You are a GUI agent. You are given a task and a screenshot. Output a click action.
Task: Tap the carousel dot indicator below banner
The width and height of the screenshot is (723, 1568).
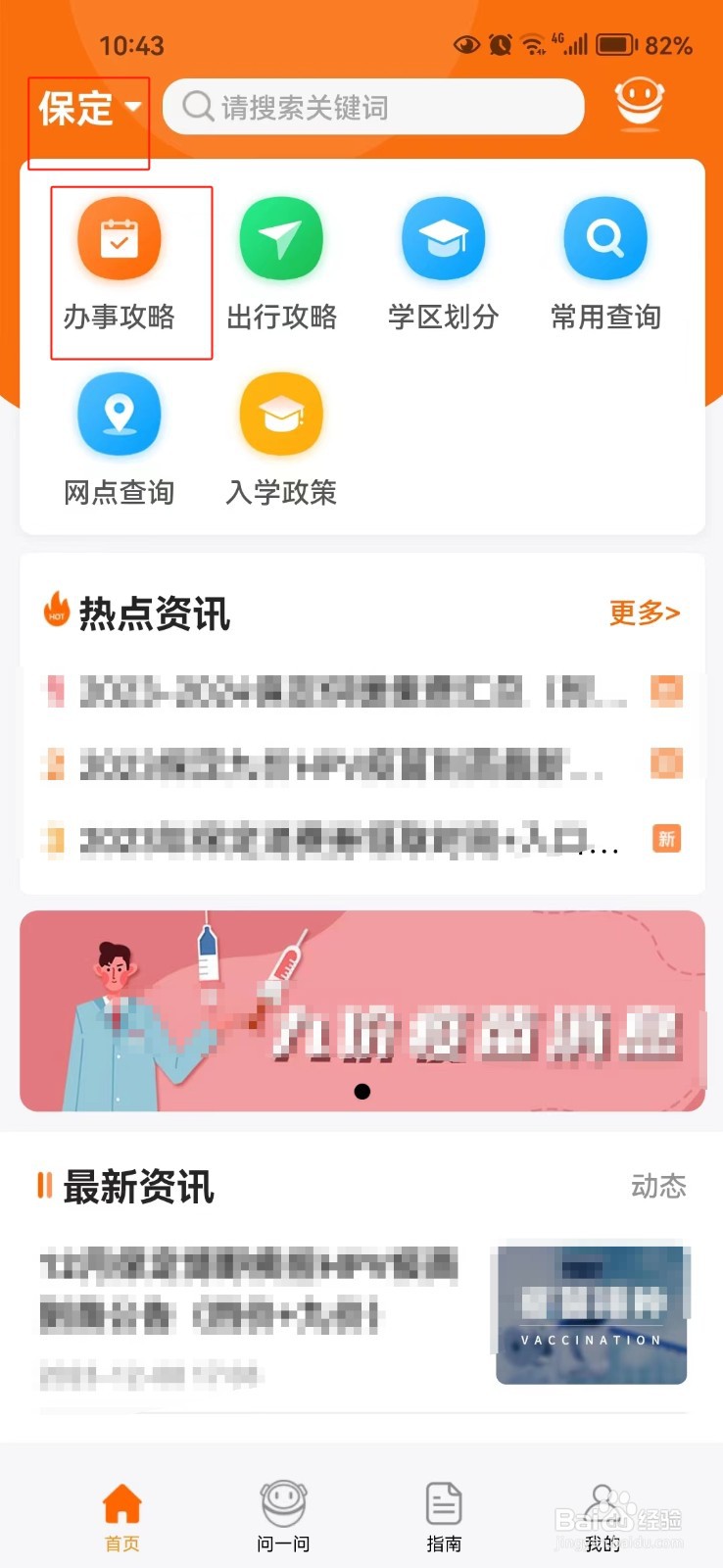click(362, 1091)
